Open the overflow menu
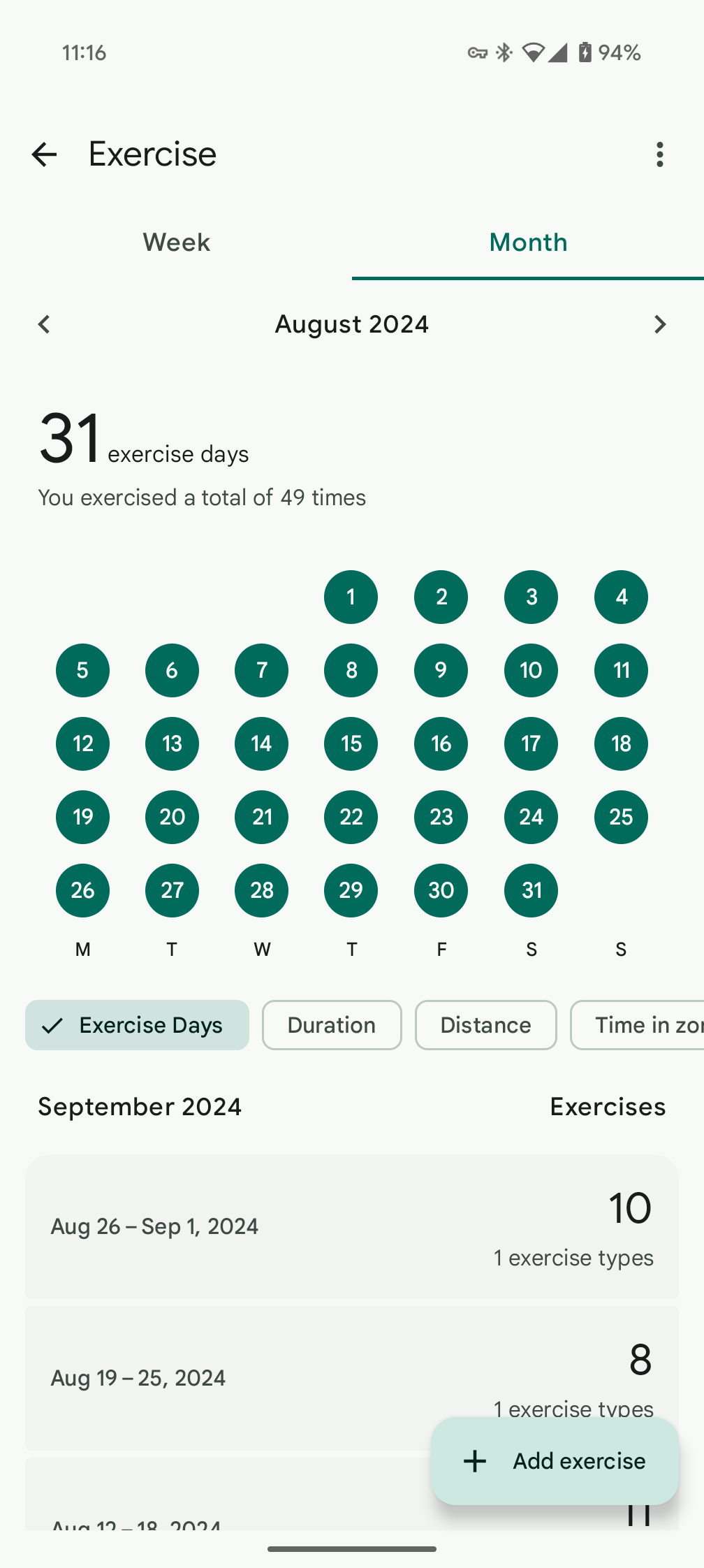704x1568 pixels. (659, 154)
